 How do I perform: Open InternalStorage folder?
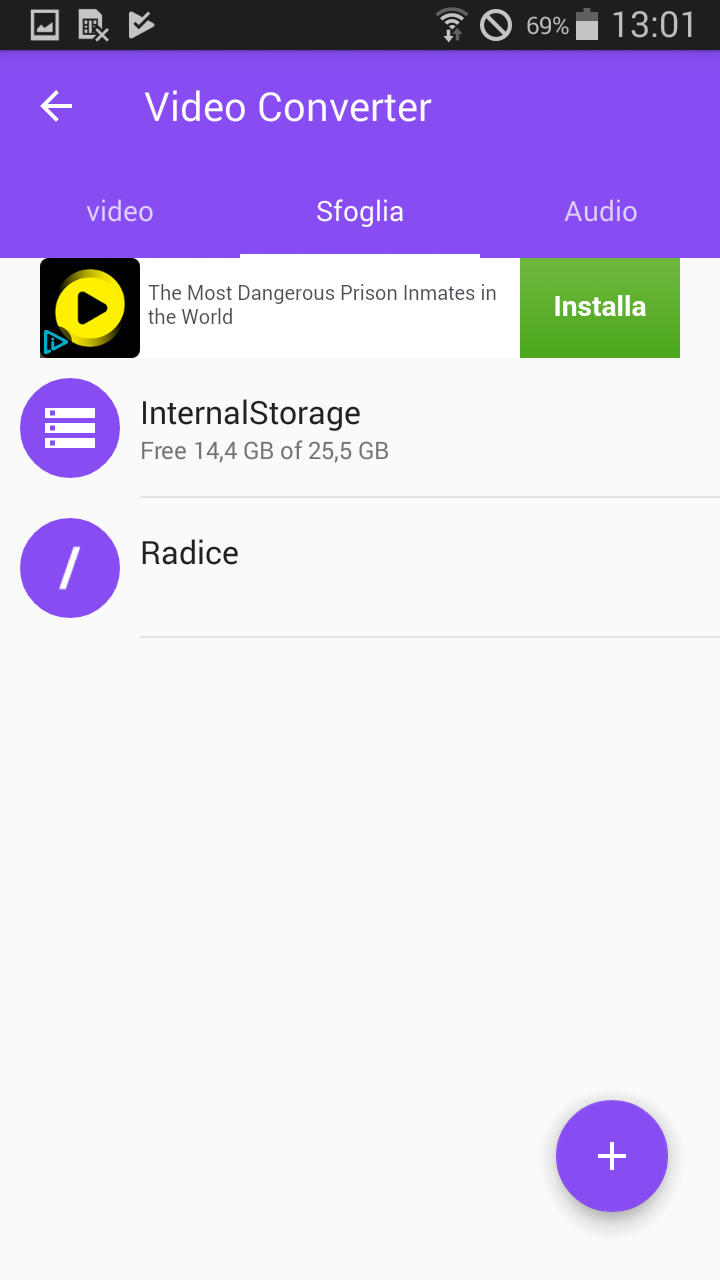coord(360,428)
